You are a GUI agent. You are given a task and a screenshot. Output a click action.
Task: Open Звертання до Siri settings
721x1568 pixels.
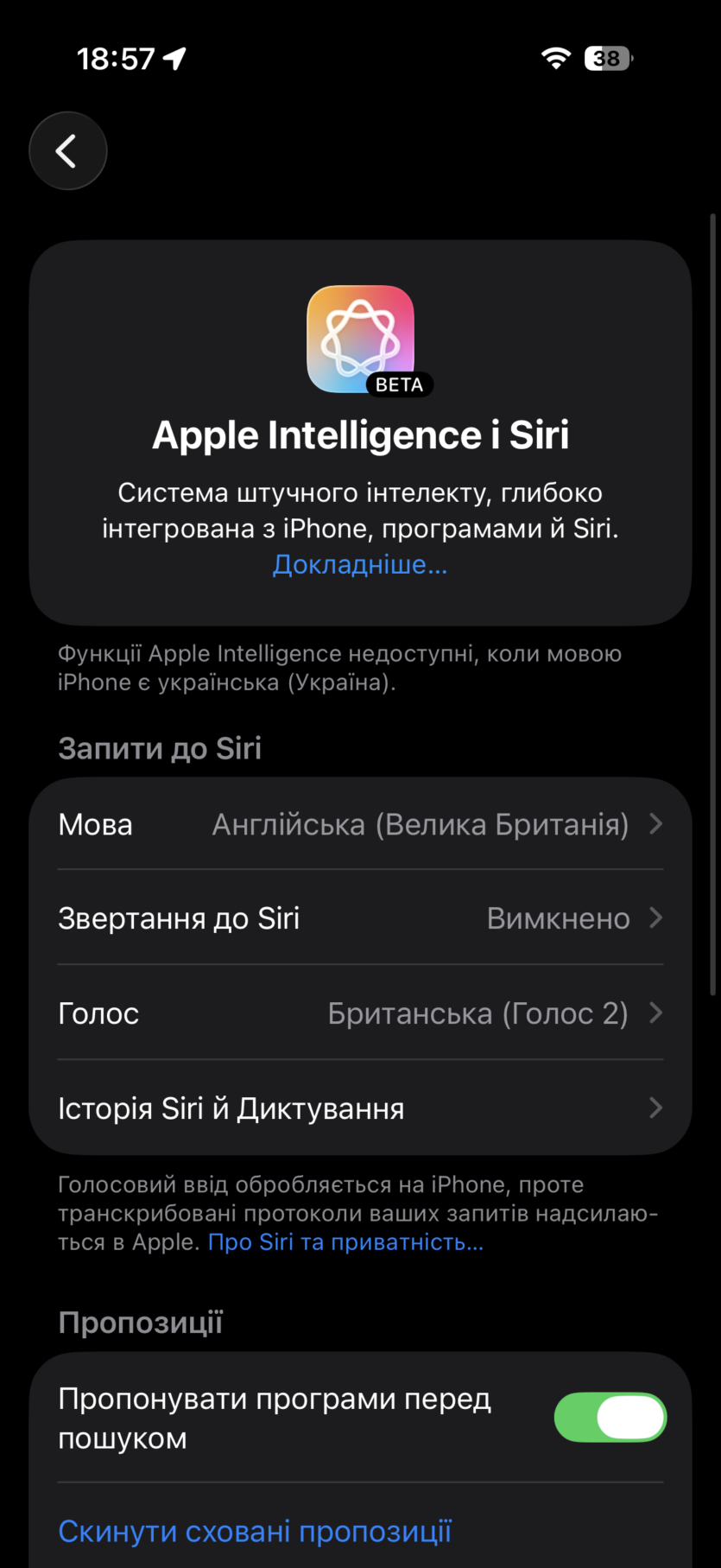pos(360,918)
